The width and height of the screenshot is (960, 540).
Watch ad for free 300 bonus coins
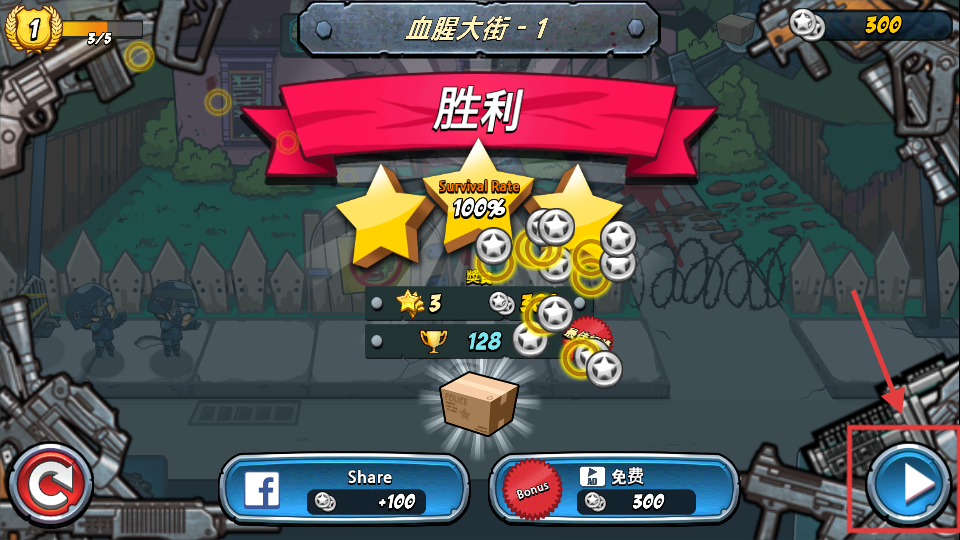click(x=612, y=489)
